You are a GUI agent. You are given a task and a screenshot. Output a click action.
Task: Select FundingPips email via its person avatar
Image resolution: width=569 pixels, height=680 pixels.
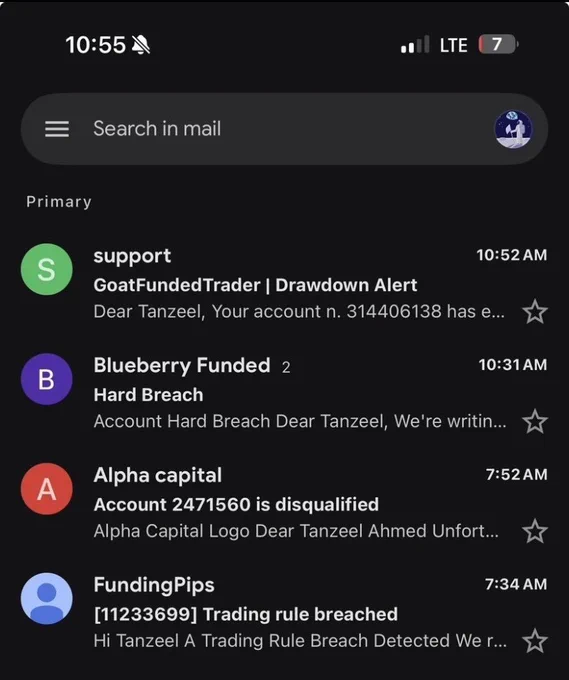(x=46, y=598)
